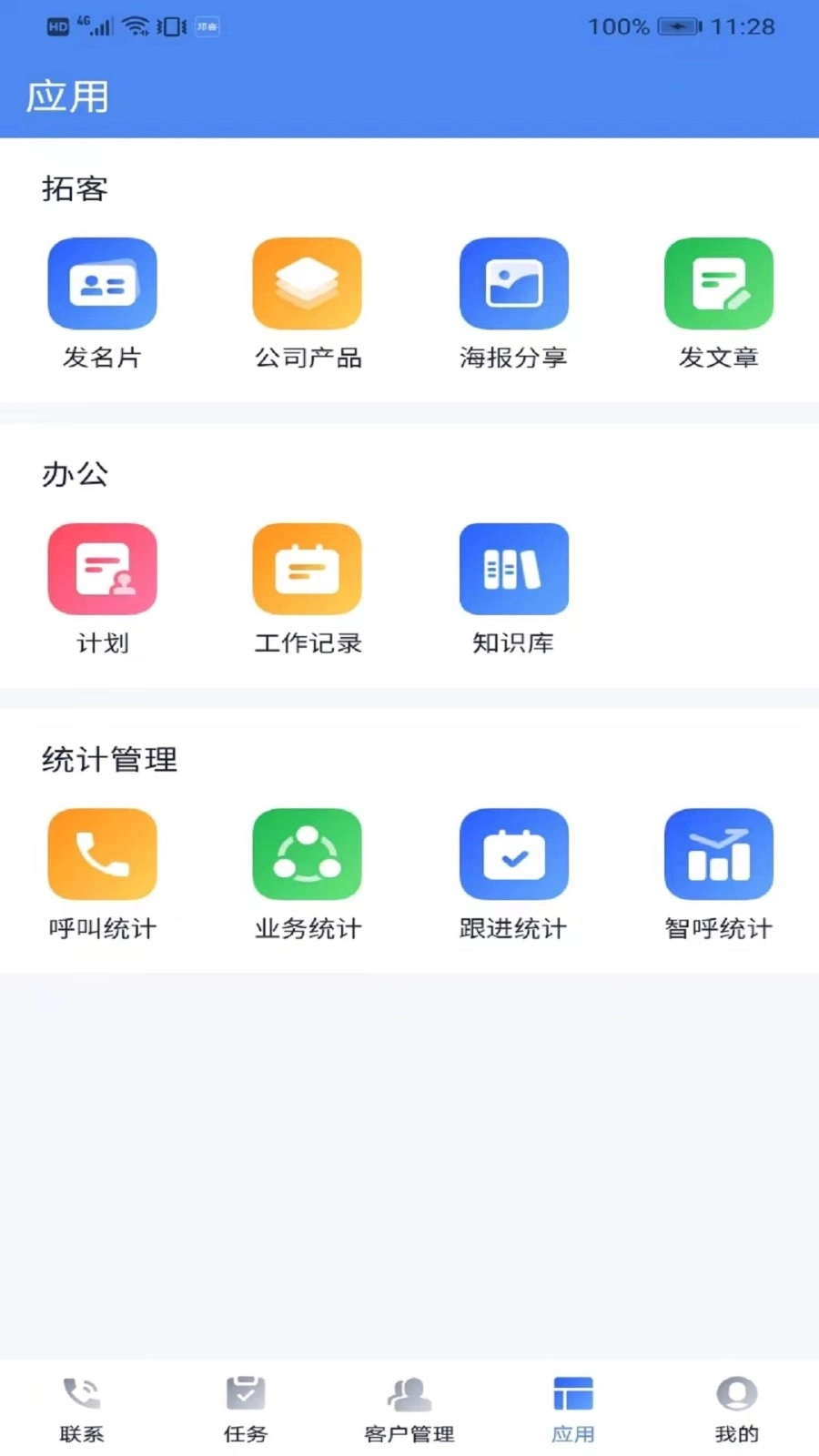The height and width of the screenshot is (1456, 819).
Task: Open 业务统计 business statistics
Action: coord(308,854)
